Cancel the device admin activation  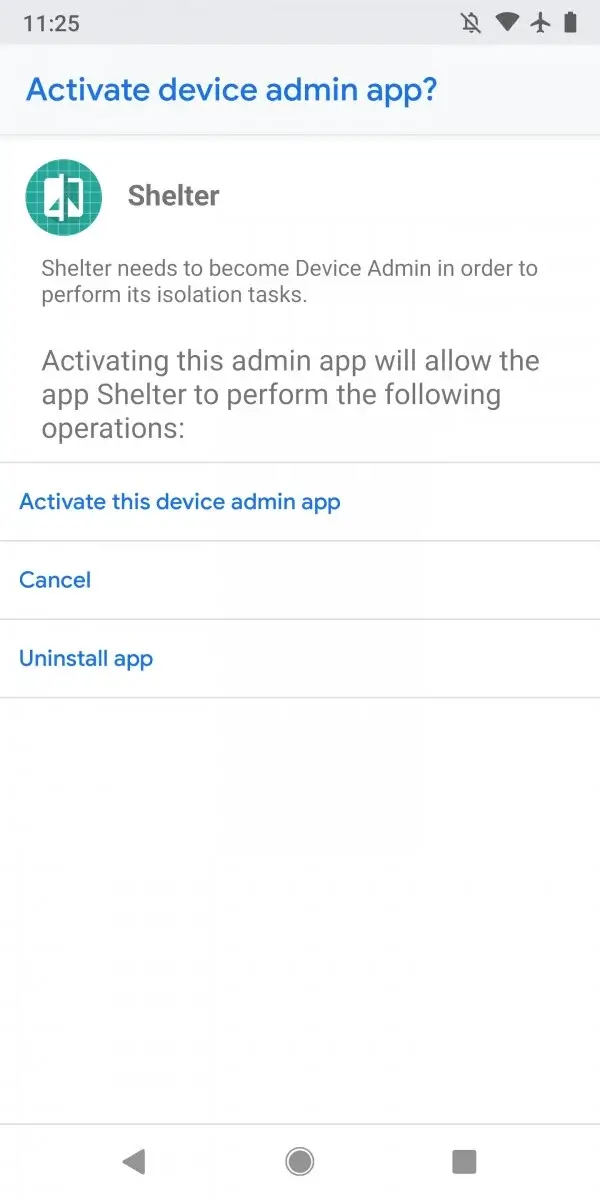55,580
